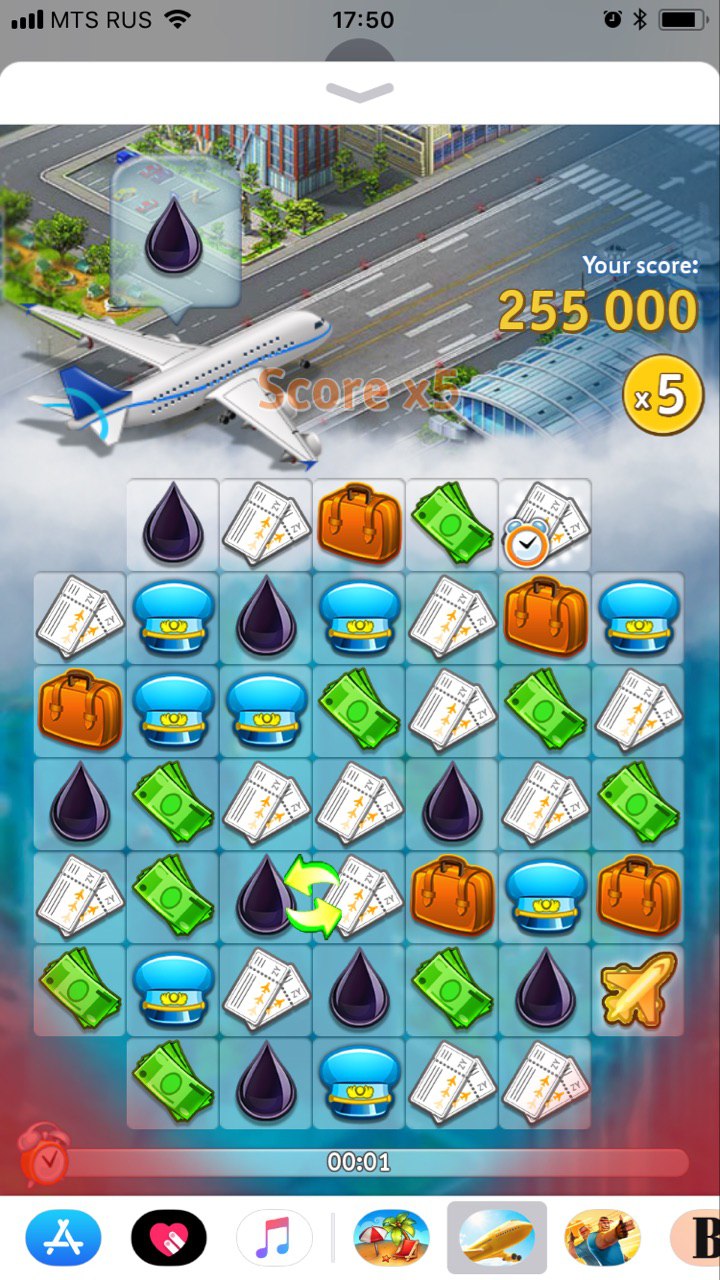Open the bearded man game app
This screenshot has width=720, height=1280.
602,1238
